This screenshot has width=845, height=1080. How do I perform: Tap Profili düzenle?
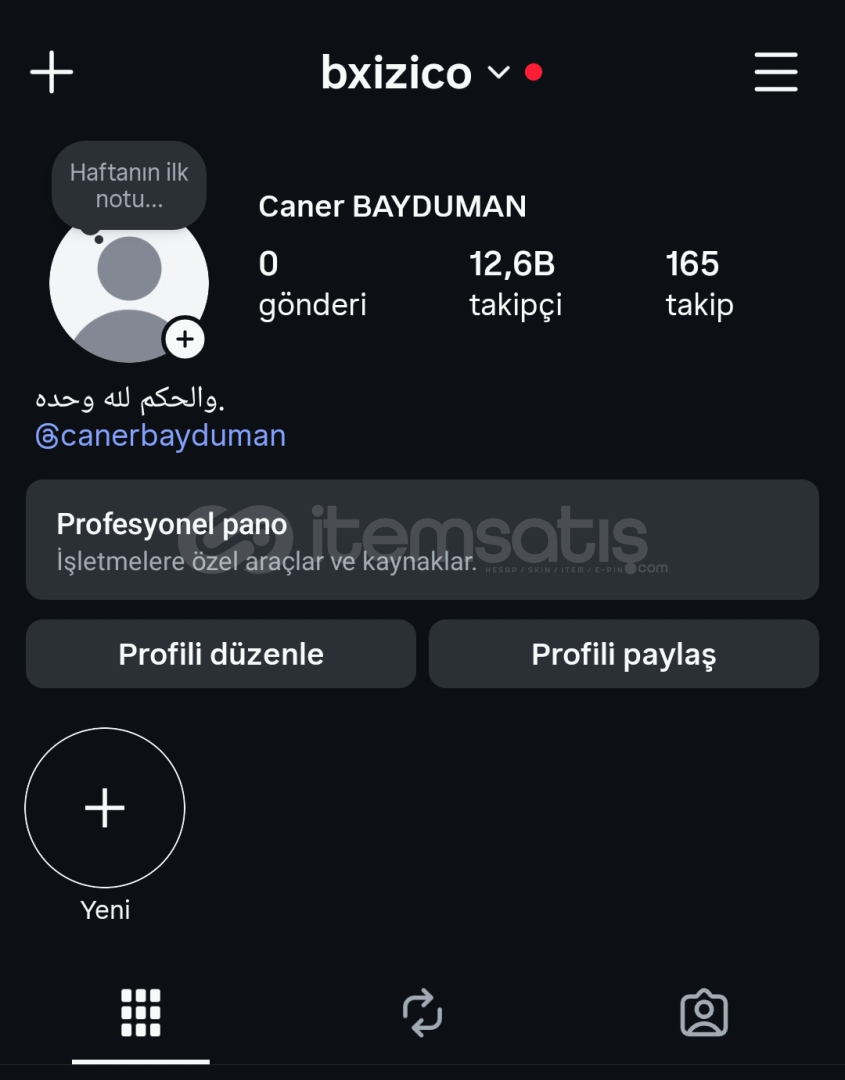click(221, 654)
